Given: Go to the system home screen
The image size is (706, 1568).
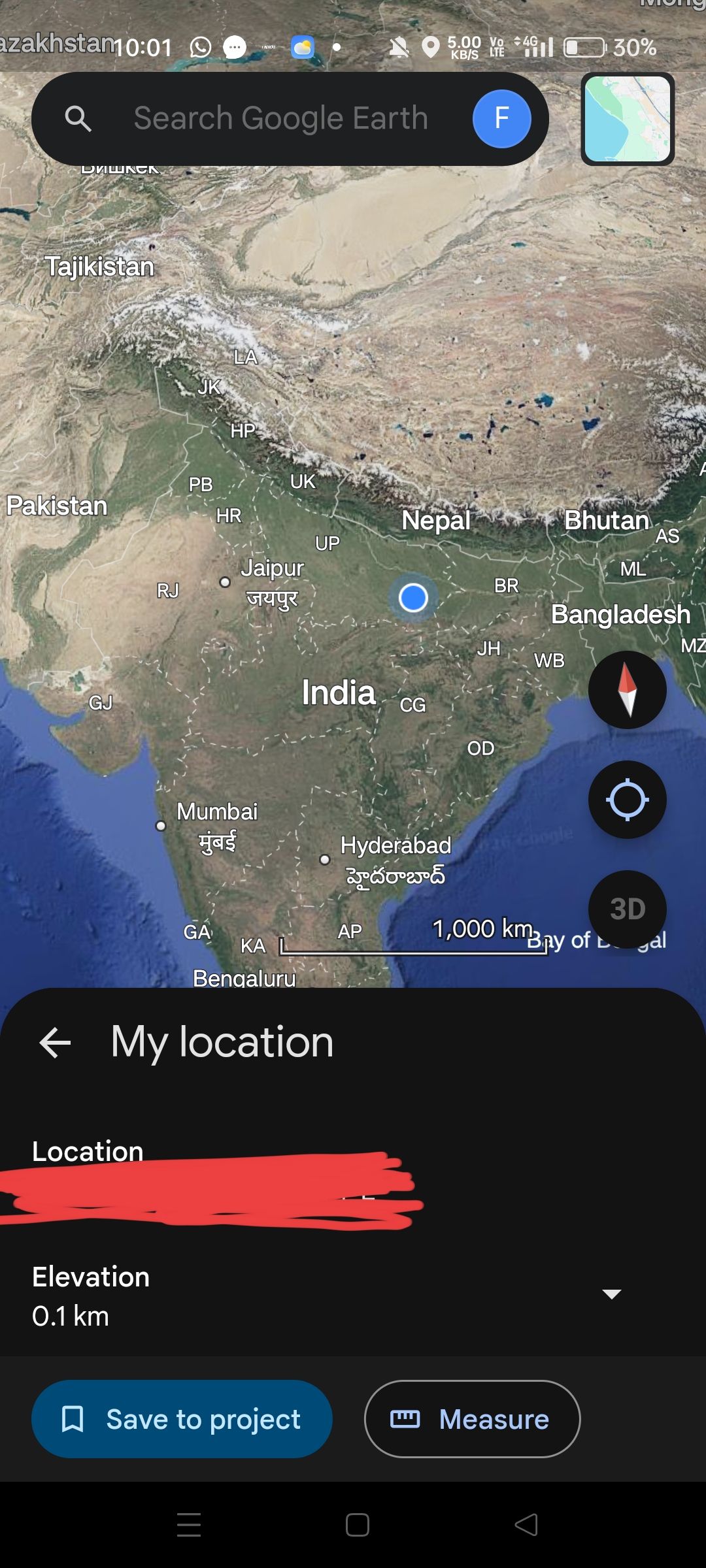Looking at the screenshot, I should 357,1525.
